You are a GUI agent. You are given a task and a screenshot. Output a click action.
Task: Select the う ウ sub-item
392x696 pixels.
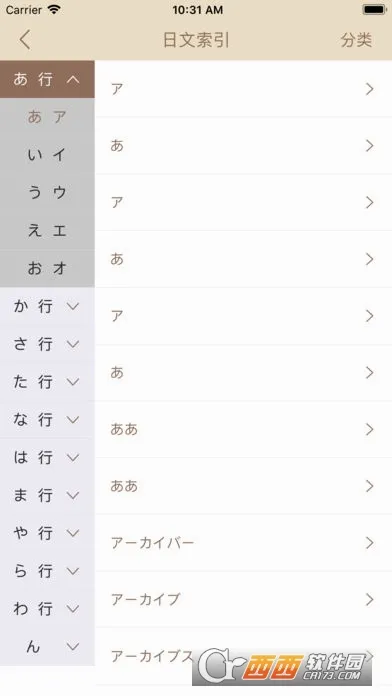click(x=47, y=193)
